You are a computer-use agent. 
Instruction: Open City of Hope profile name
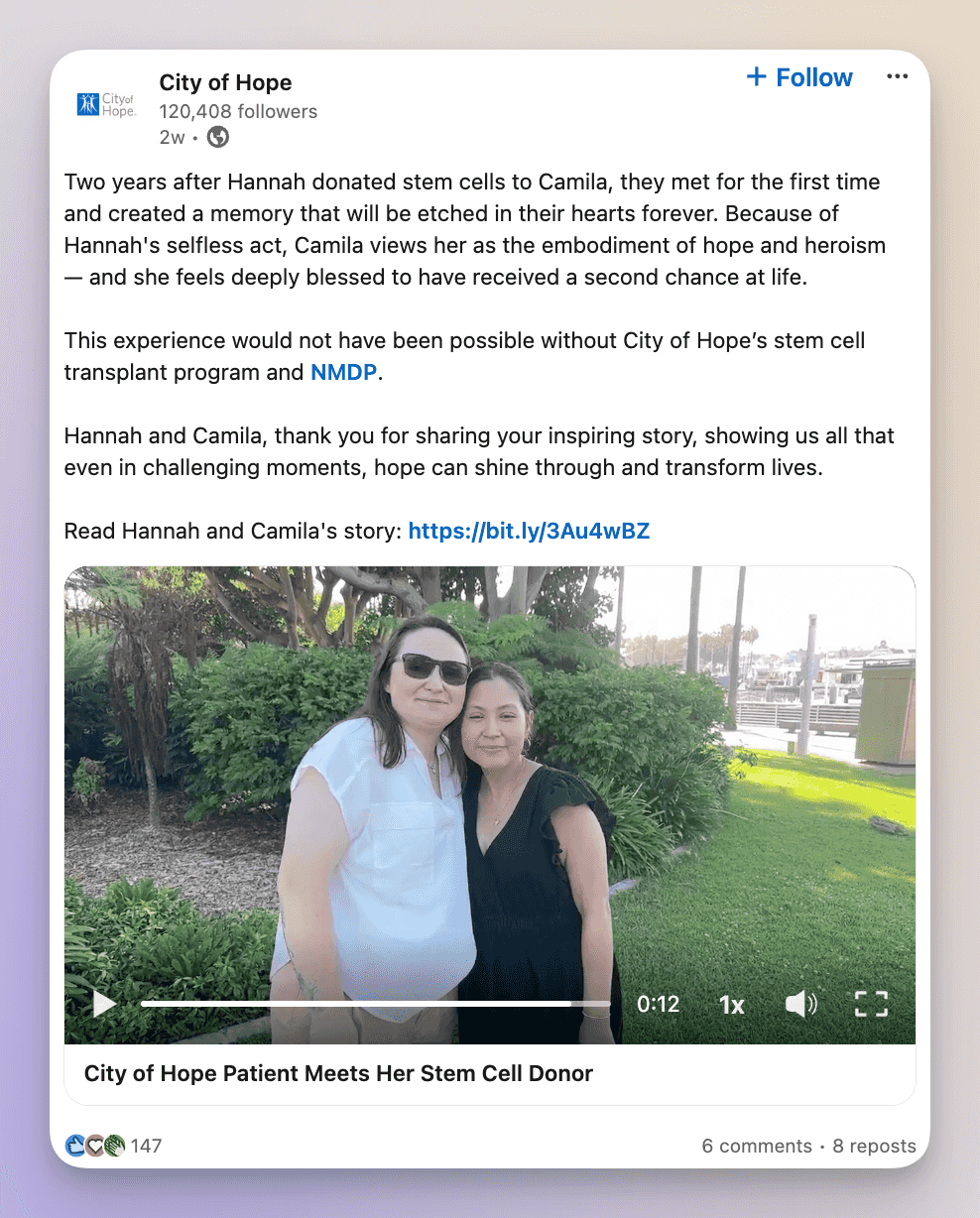(225, 82)
